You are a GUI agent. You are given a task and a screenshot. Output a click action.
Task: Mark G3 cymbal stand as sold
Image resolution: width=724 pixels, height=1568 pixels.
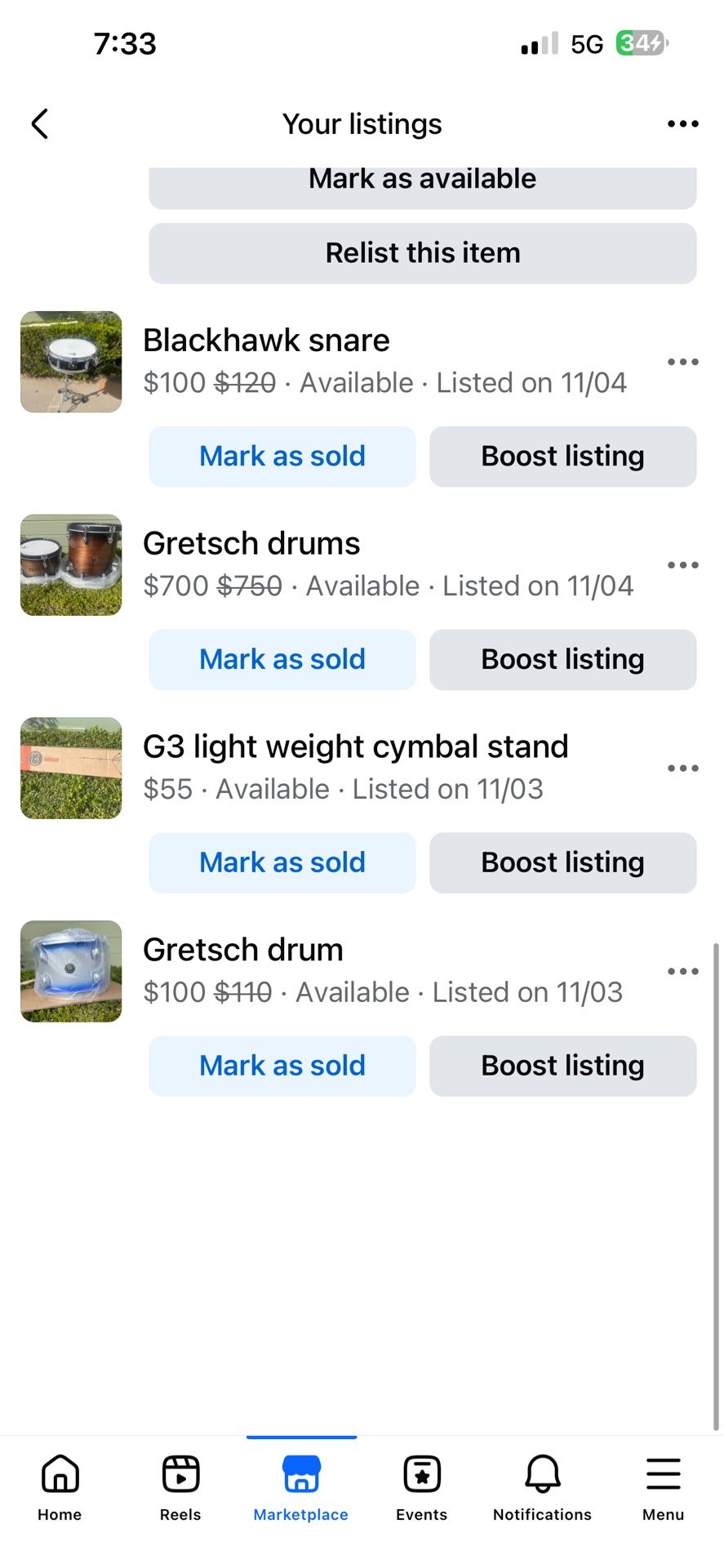point(282,863)
